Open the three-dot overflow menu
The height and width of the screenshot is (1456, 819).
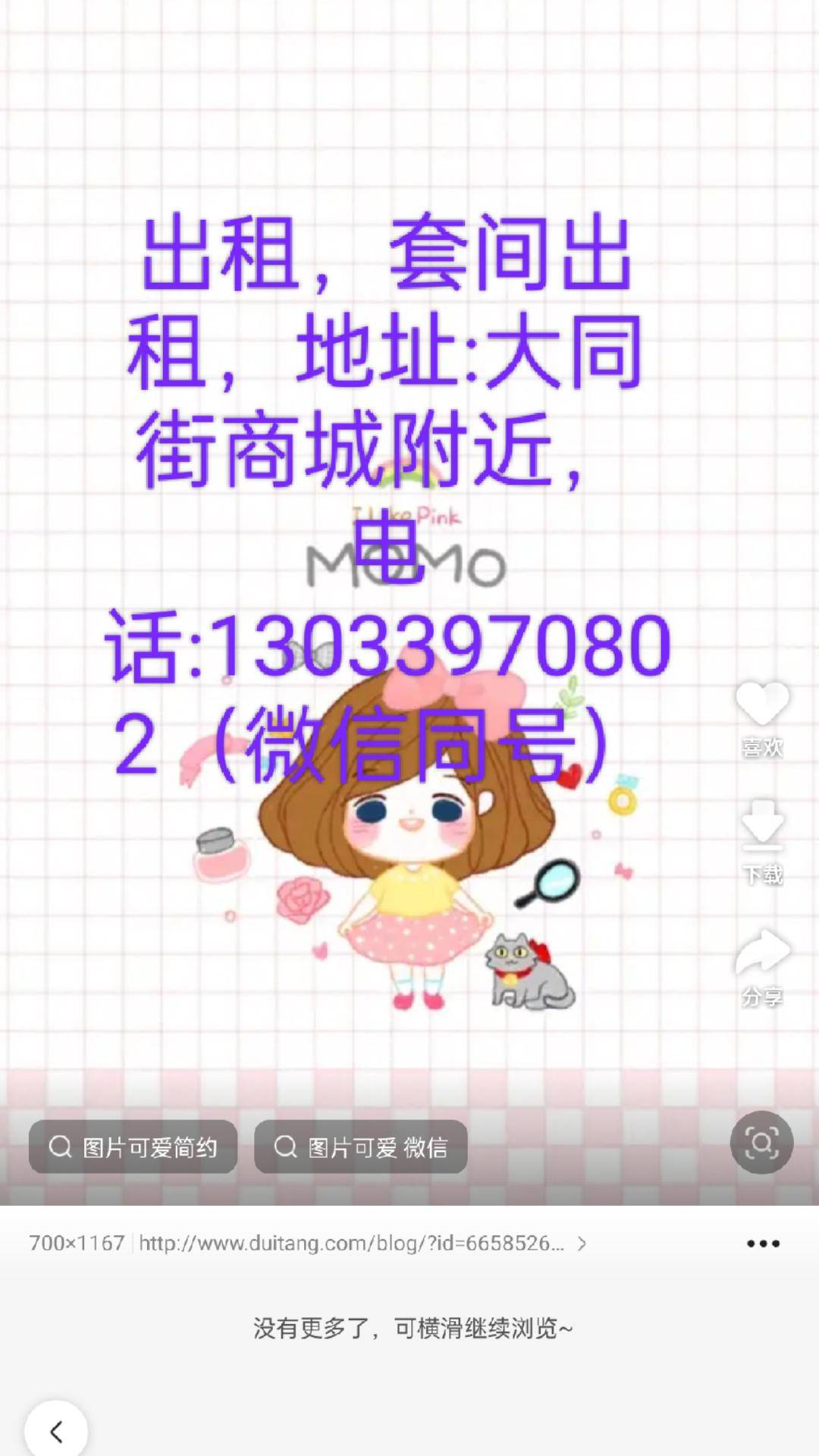pyautogui.click(x=763, y=1244)
